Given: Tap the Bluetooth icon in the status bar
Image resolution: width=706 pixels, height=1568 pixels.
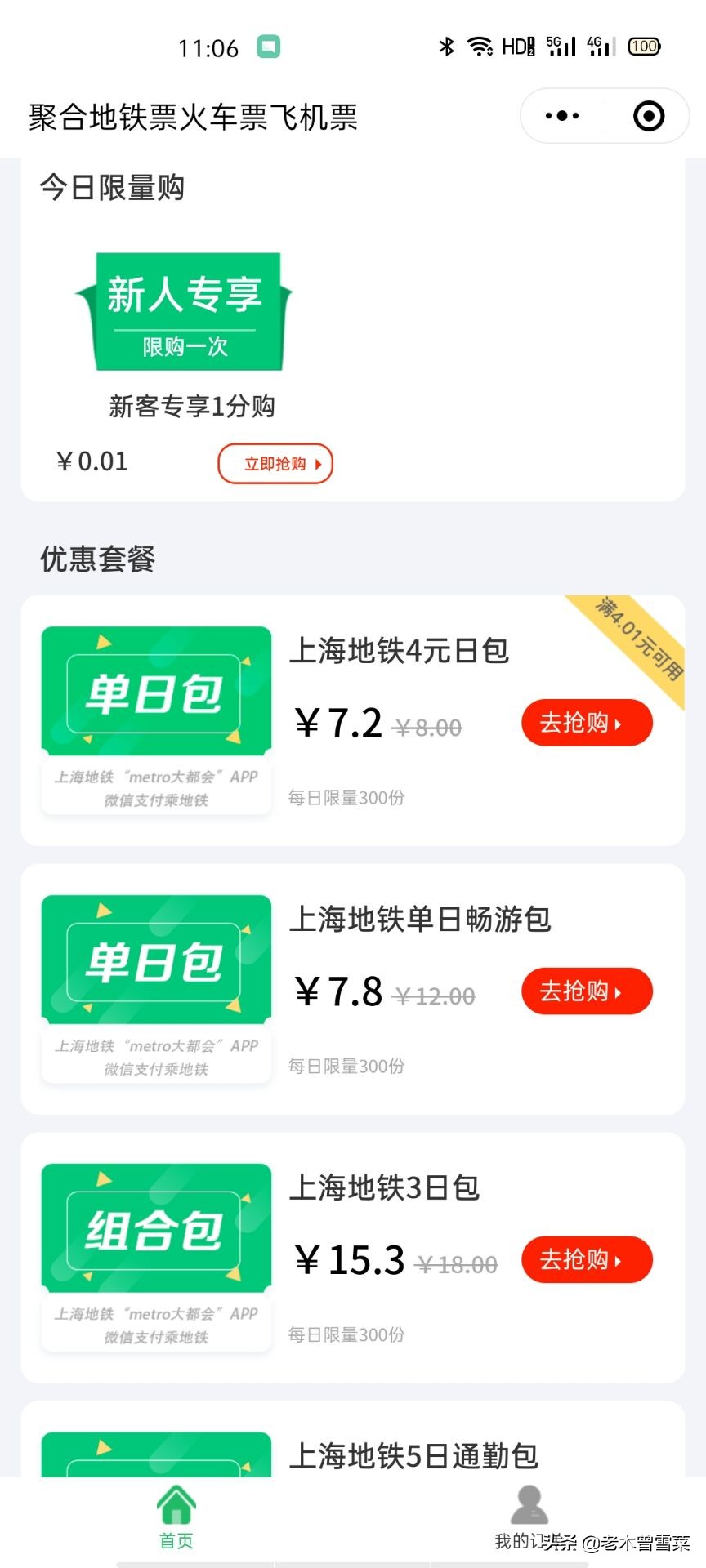Looking at the screenshot, I should click(x=446, y=47).
